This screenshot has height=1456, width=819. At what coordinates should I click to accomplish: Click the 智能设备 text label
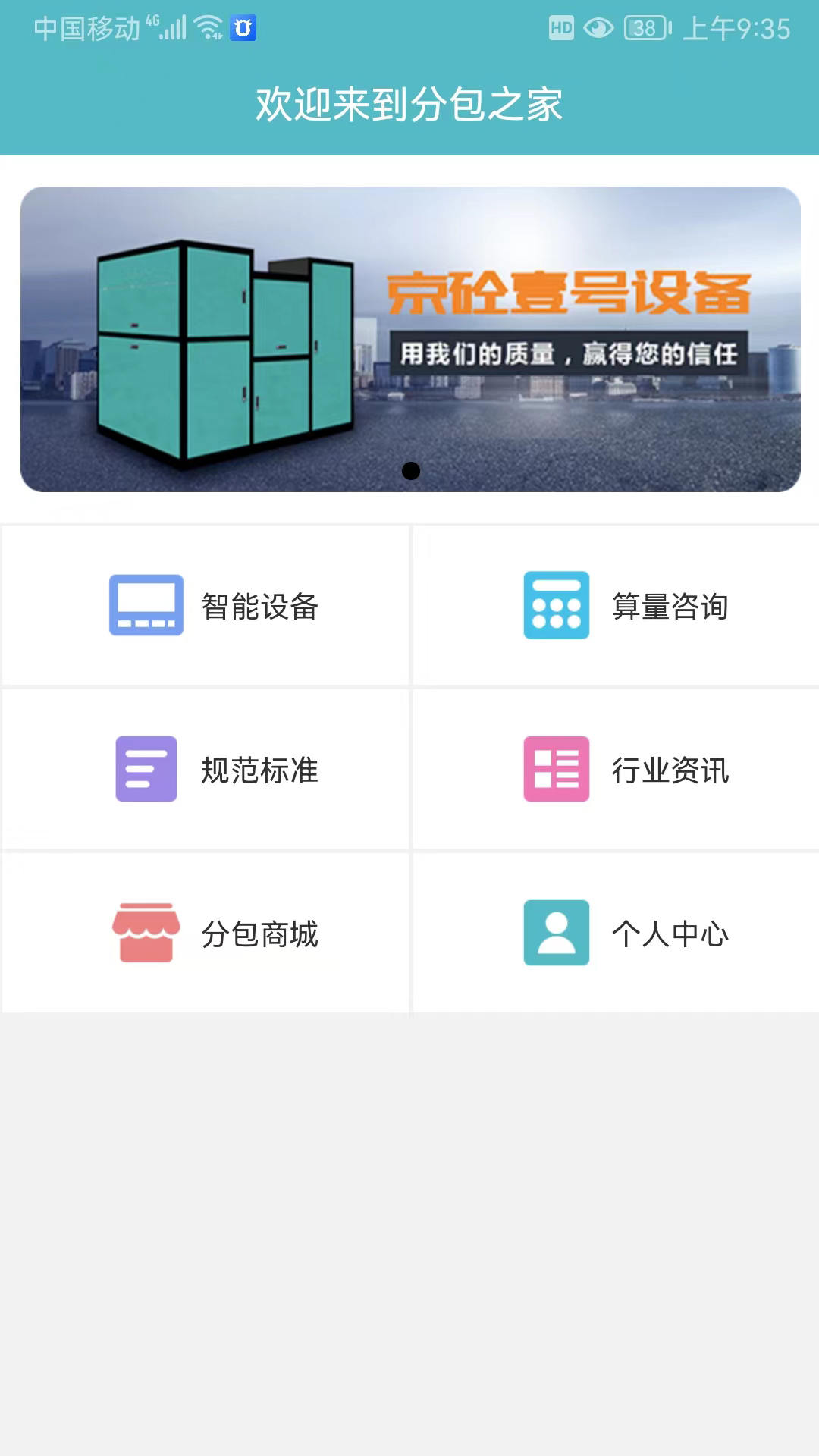click(x=259, y=605)
